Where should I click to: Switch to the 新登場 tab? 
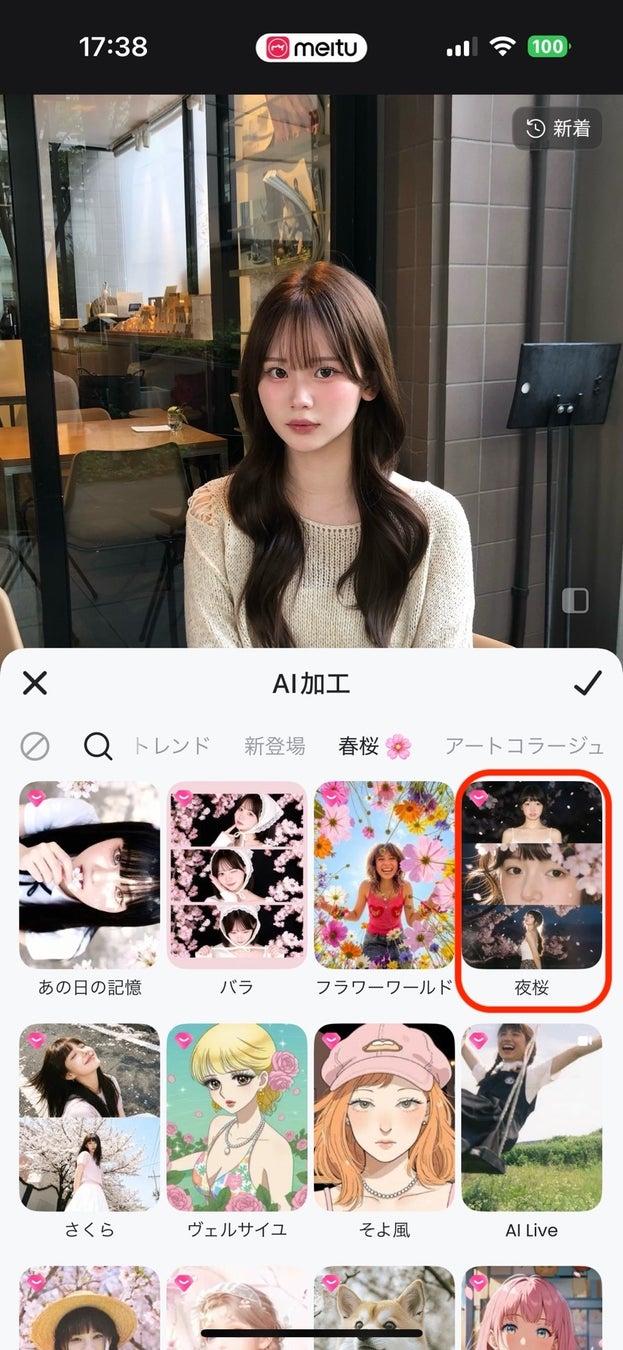[x=274, y=746]
